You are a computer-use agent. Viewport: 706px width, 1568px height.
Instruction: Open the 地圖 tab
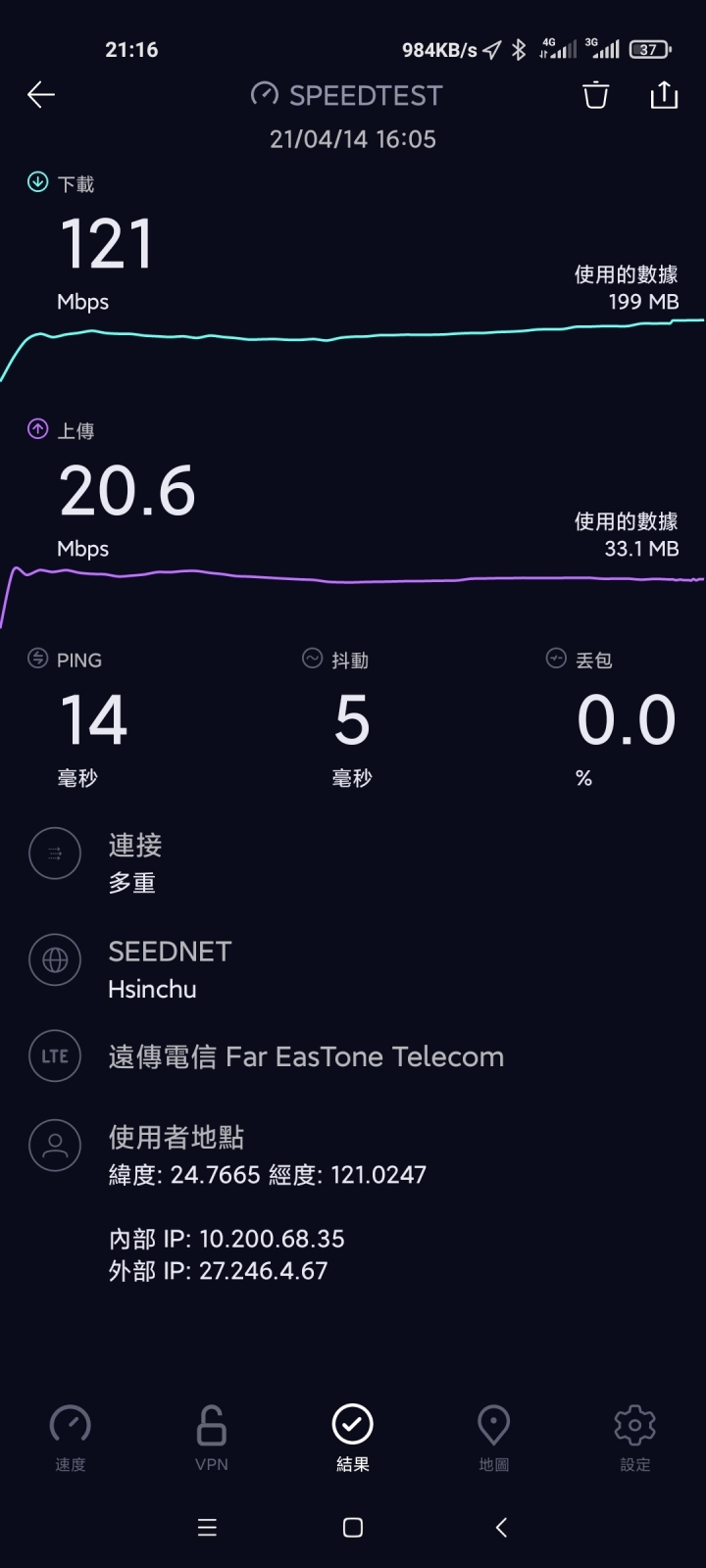tap(494, 1438)
